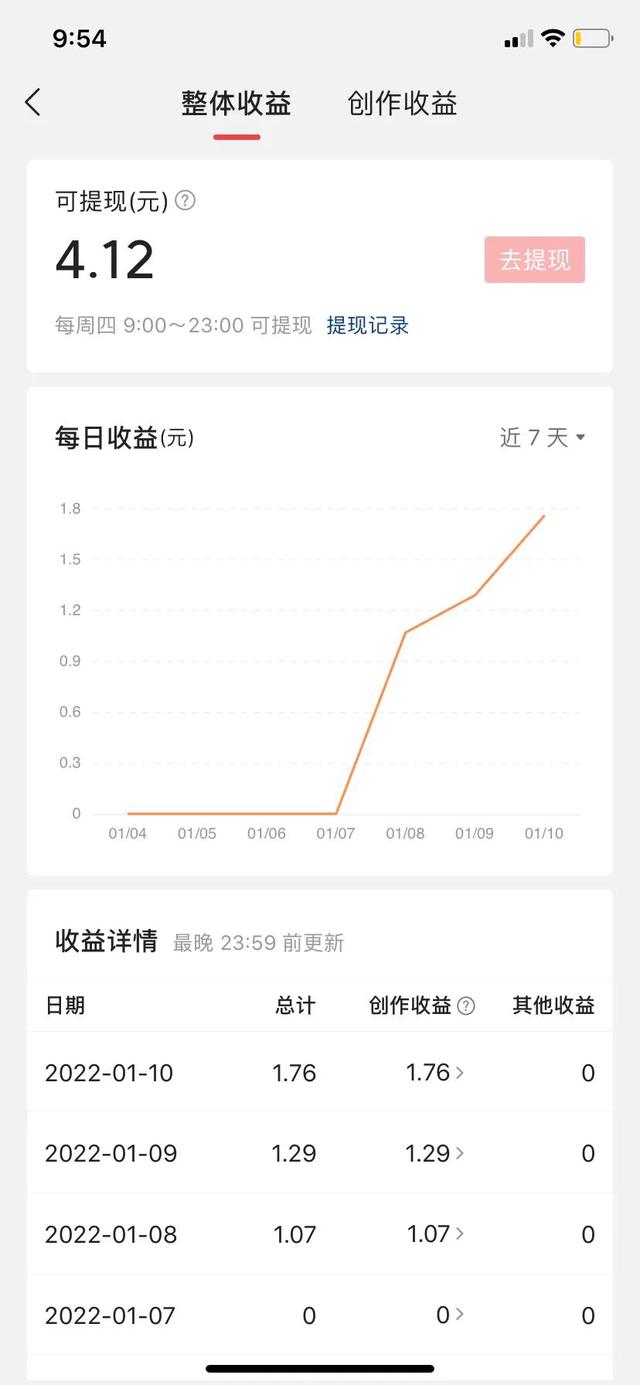Tap the 去提现 withdraw button
Viewport: 640px width, 1385px height.
[x=534, y=260]
